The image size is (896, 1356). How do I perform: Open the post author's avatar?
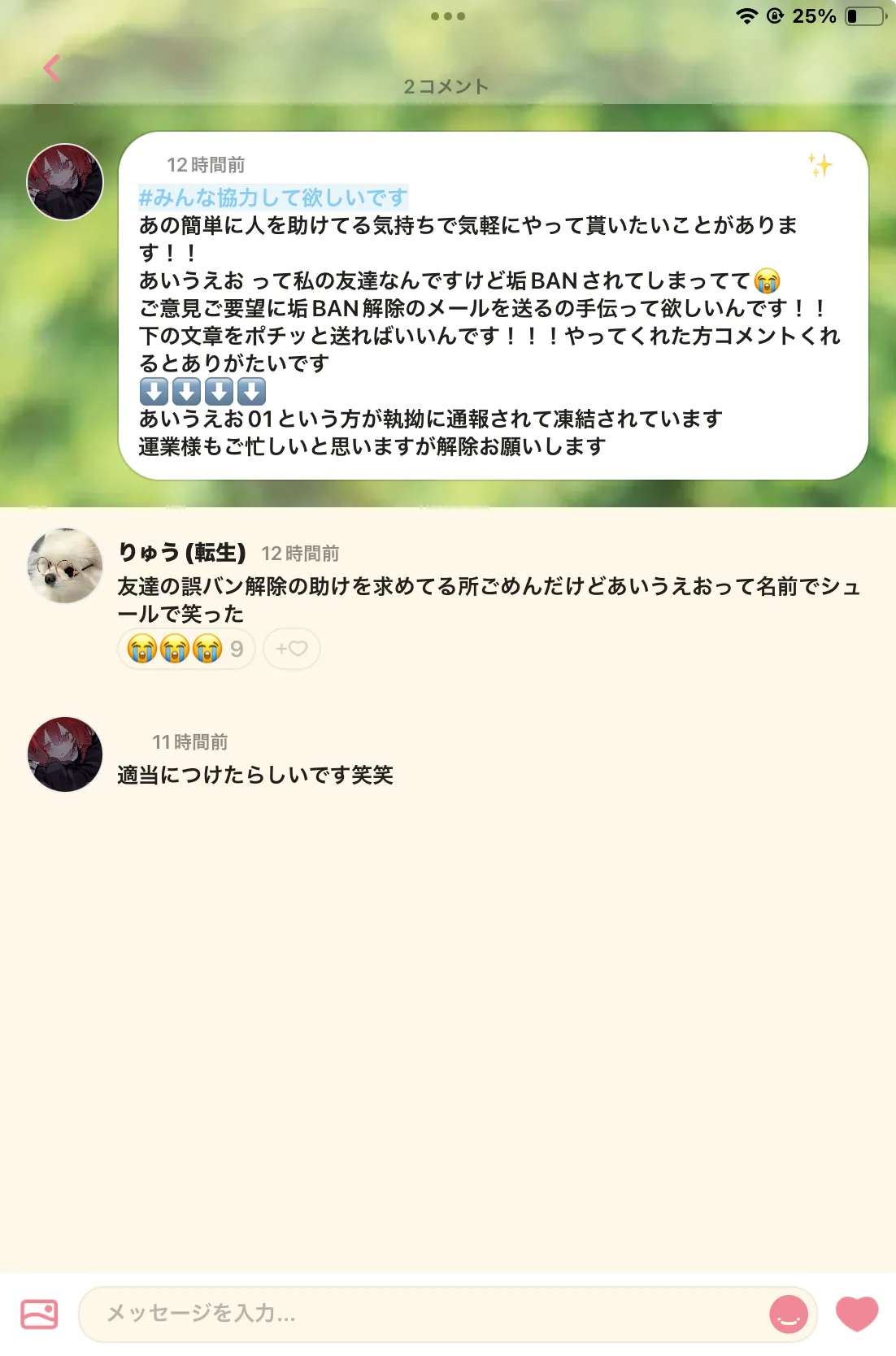[65, 182]
